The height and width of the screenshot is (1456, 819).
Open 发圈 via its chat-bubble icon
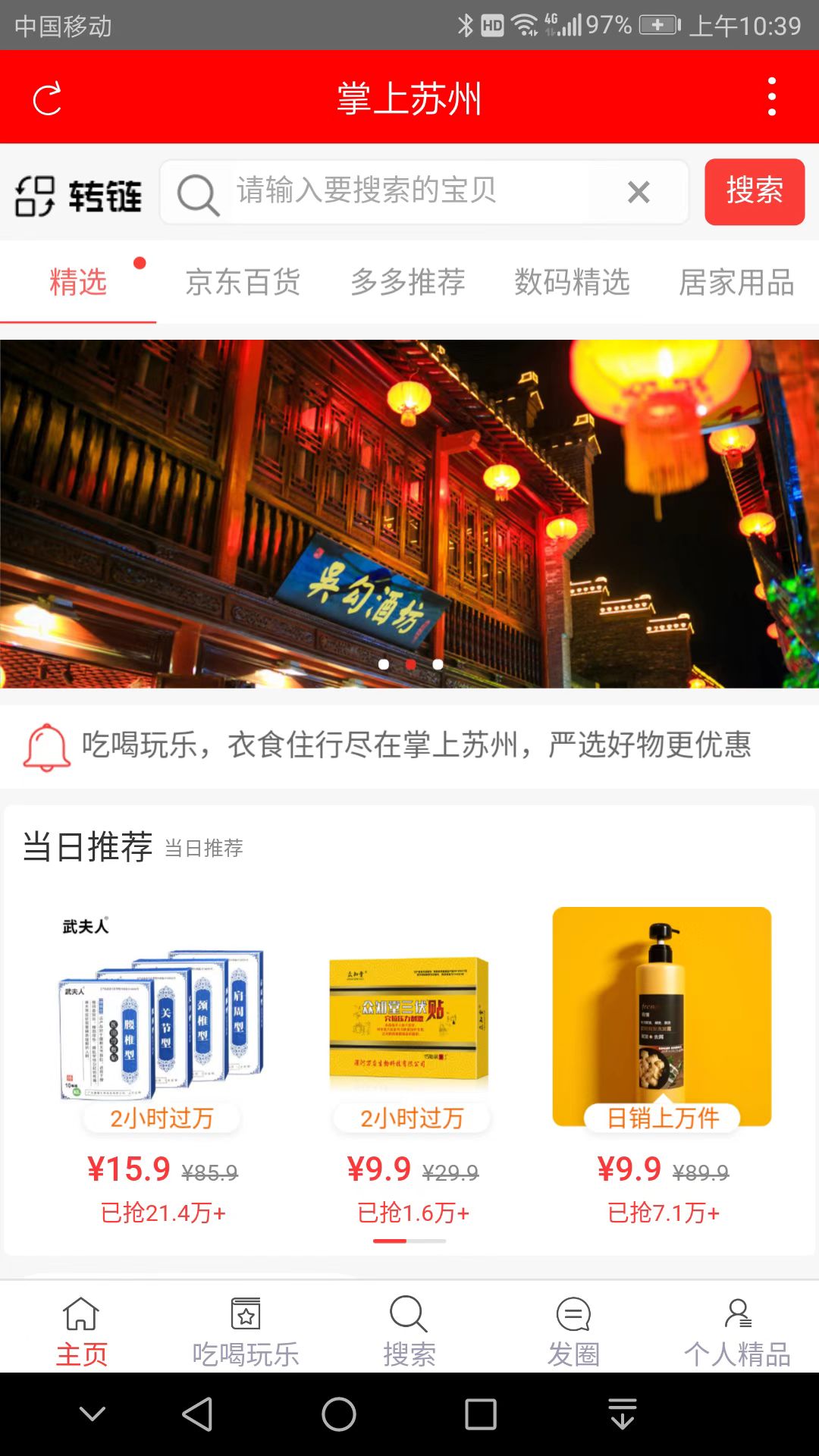(x=574, y=1314)
